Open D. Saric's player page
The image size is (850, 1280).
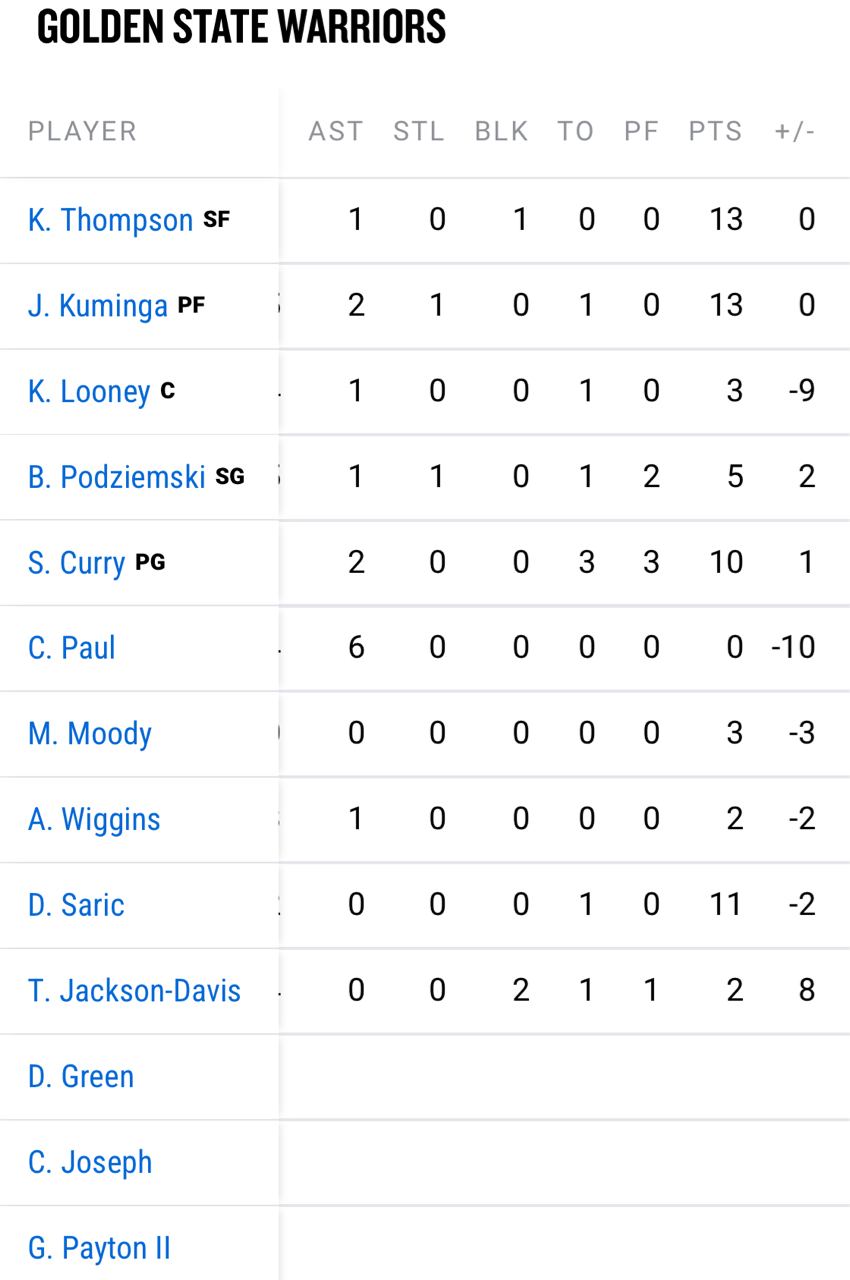tap(76, 905)
